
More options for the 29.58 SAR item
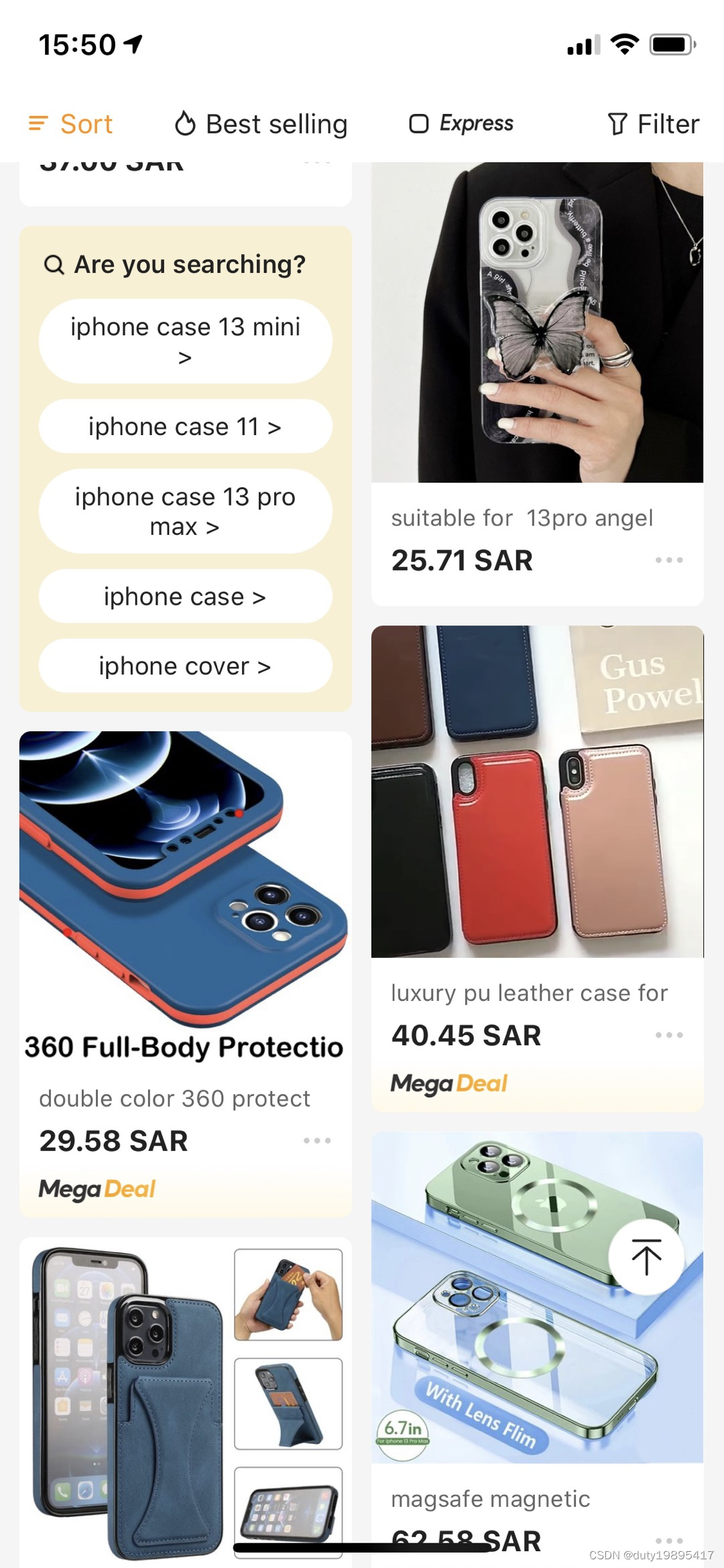tap(317, 1140)
